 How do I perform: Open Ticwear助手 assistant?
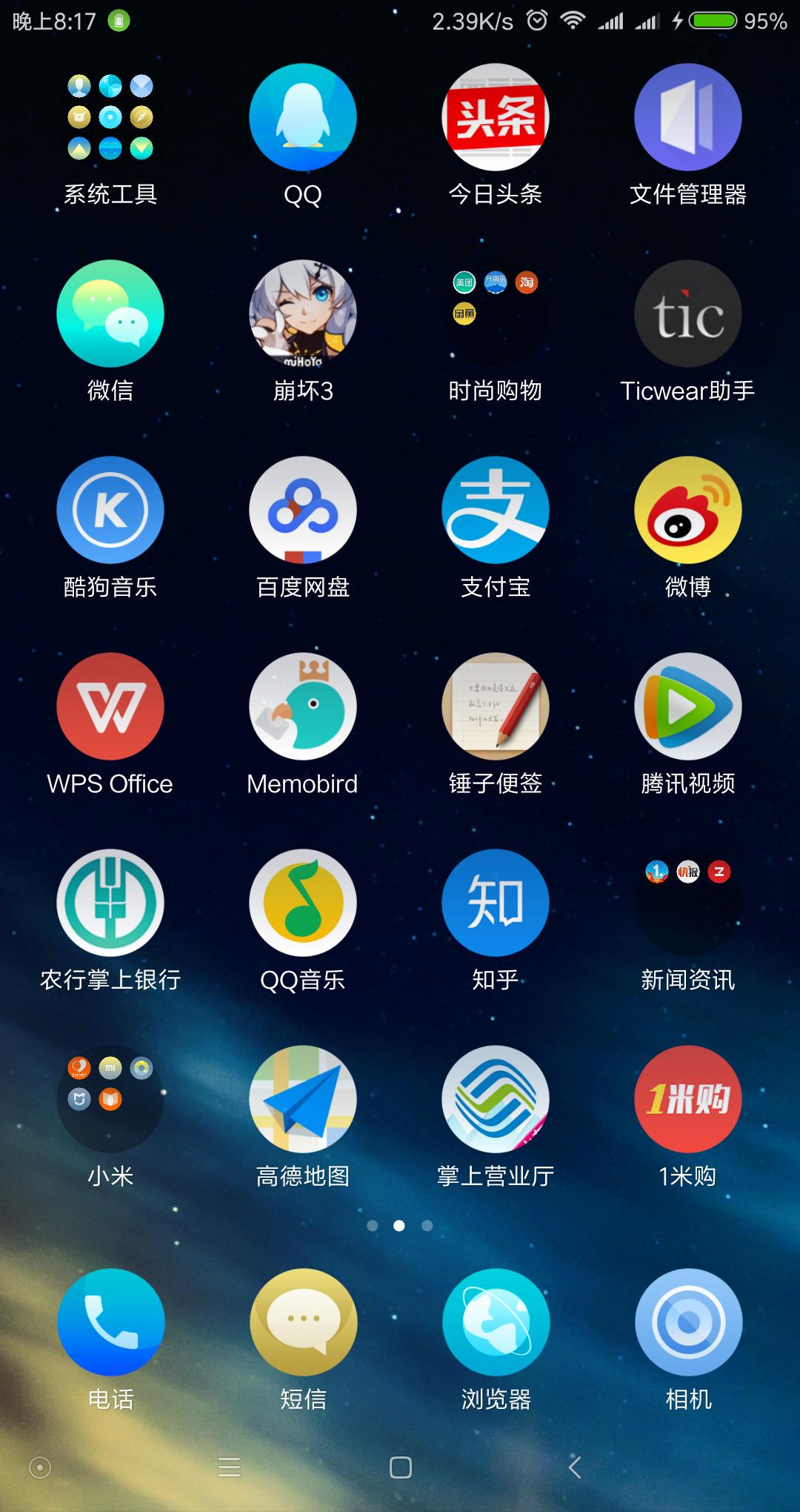(x=687, y=314)
